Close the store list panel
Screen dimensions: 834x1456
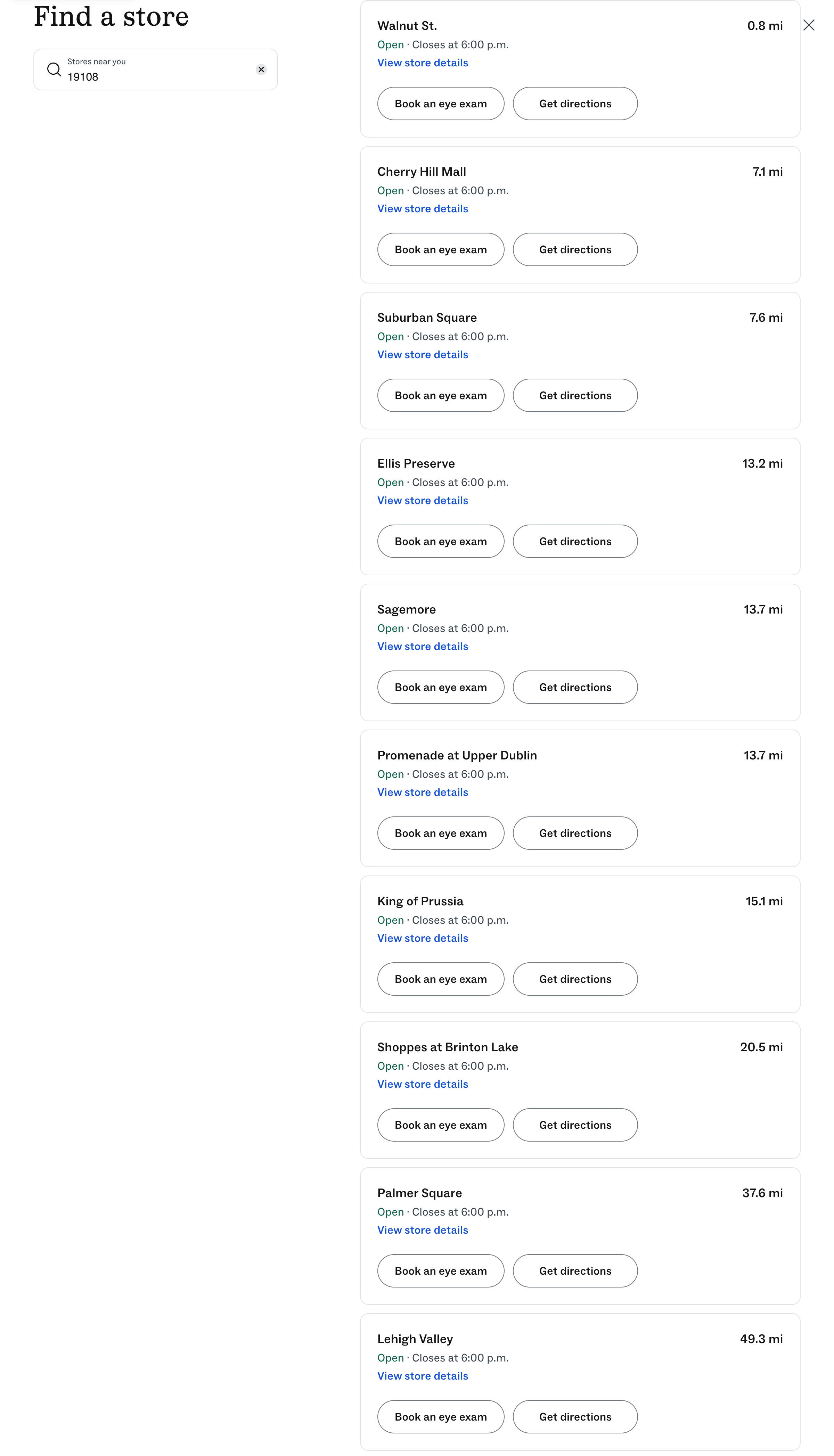coord(809,25)
